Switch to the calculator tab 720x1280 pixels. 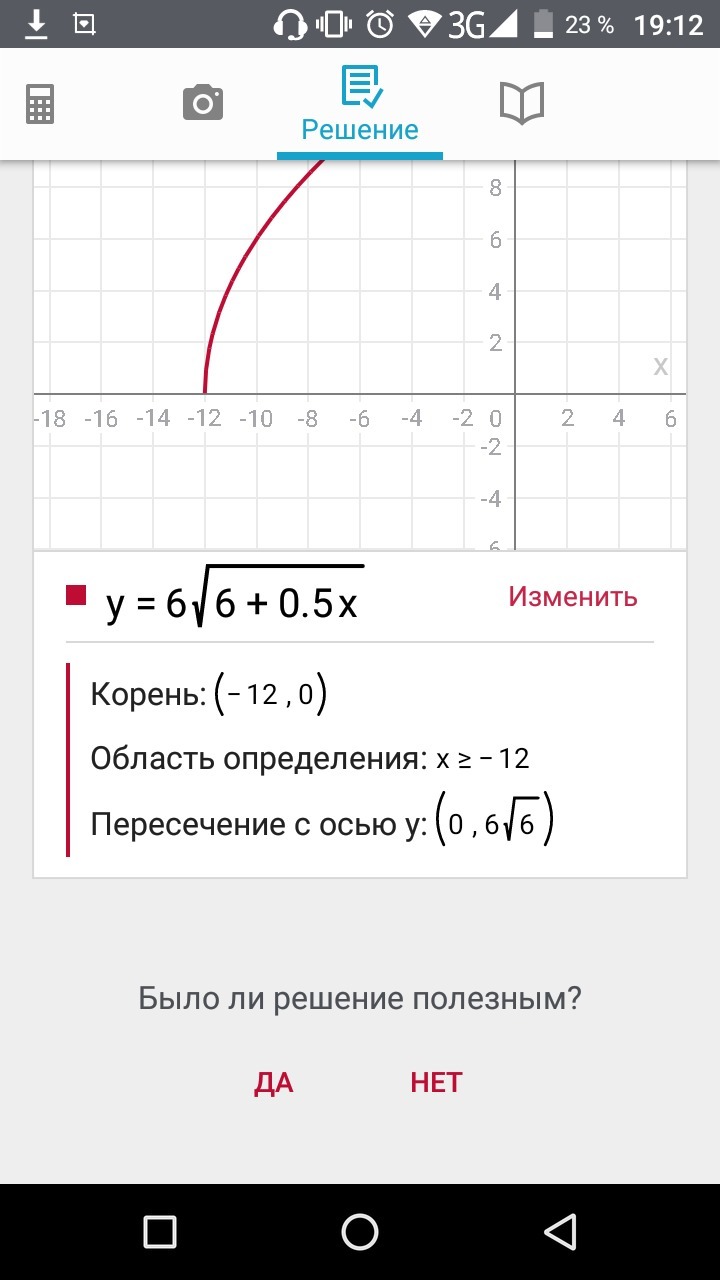pyautogui.click(x=40, y=104)
